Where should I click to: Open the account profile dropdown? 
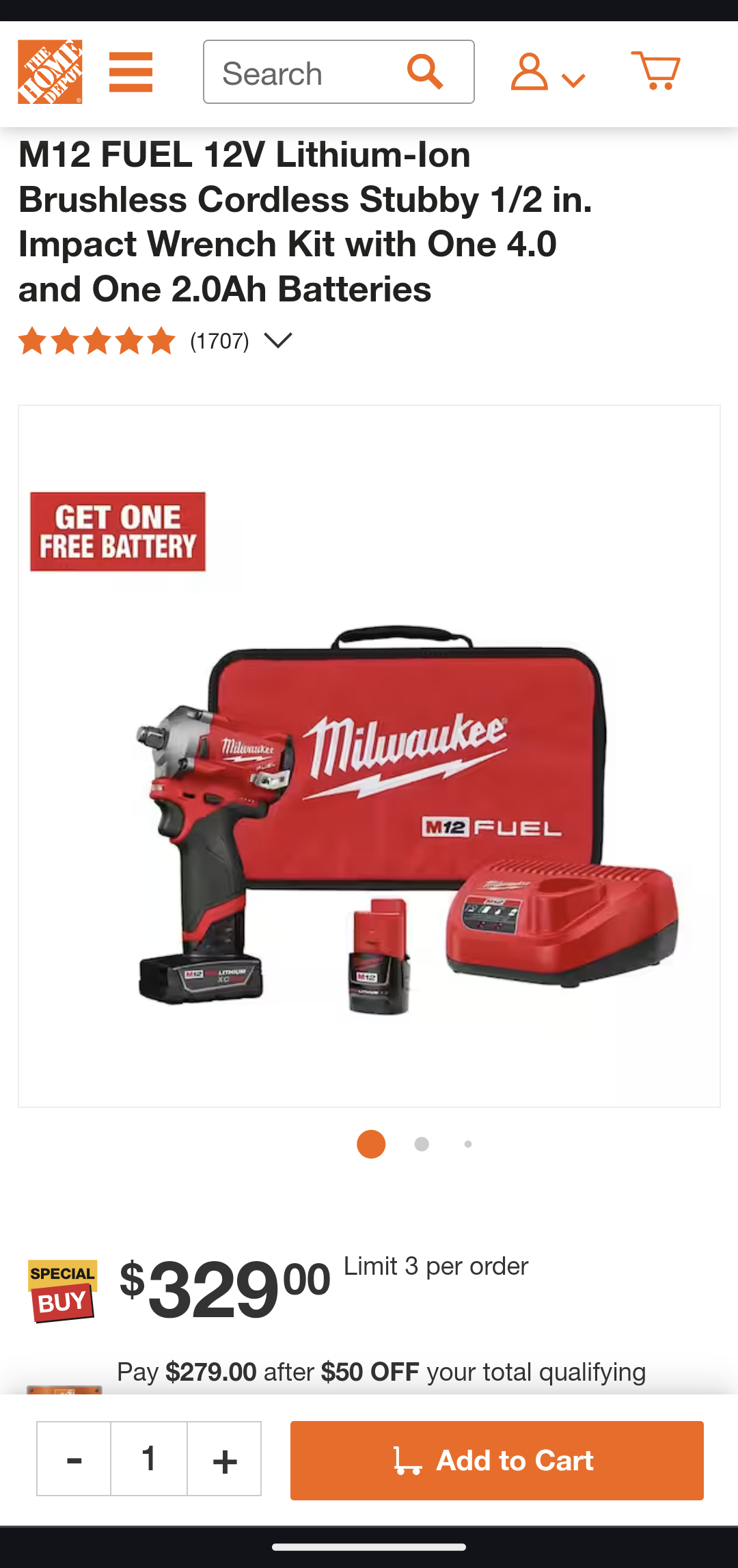click(x=547, y=72)
